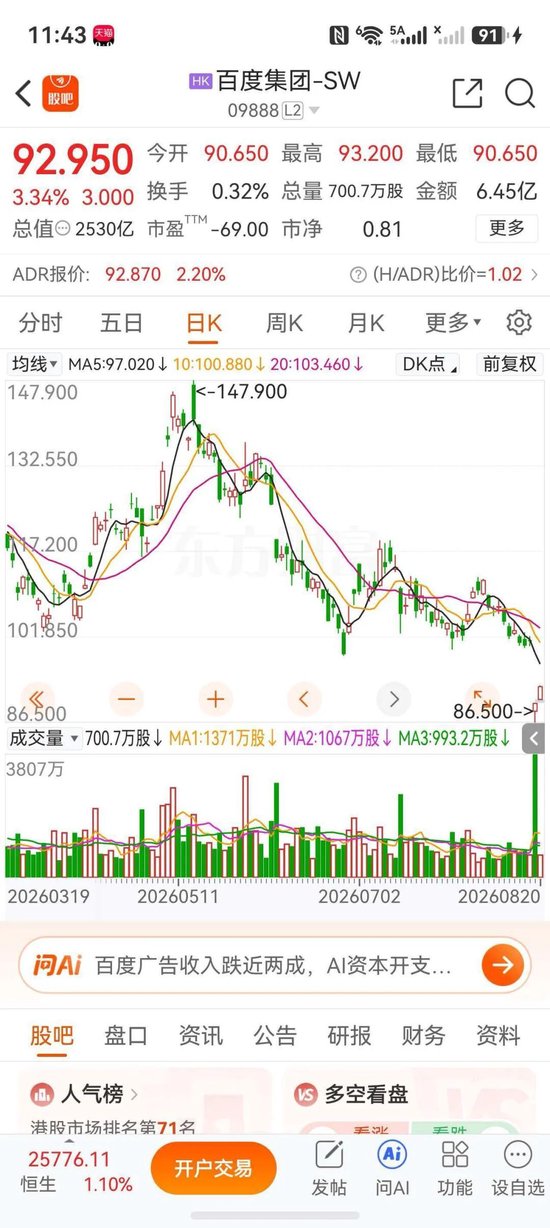The height and width of the screenshot is (1228, 550).
Task: Zoom in the chart with the plus button
Action: coord(215,698)
